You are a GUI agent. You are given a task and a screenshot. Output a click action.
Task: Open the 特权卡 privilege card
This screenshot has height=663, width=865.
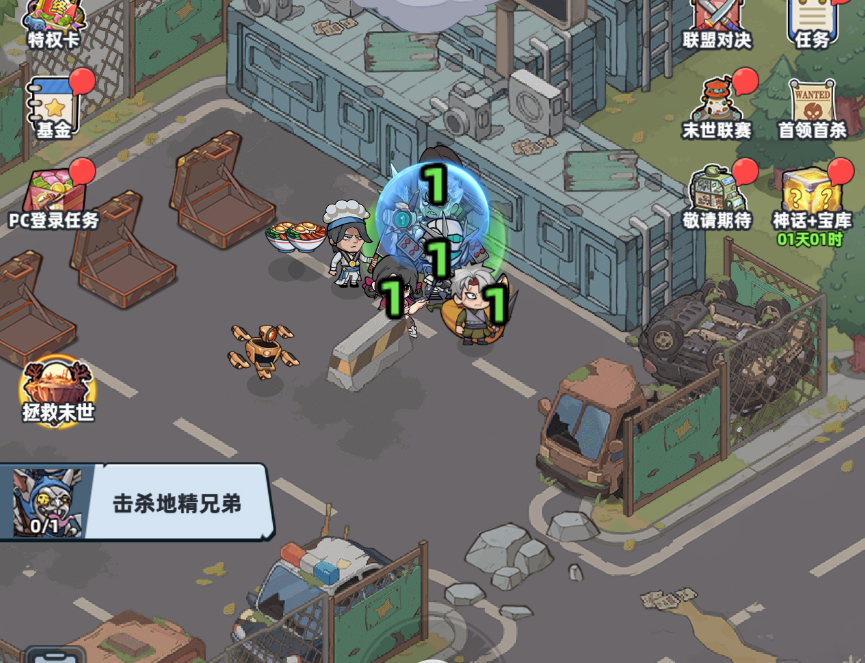coord(53,20)
